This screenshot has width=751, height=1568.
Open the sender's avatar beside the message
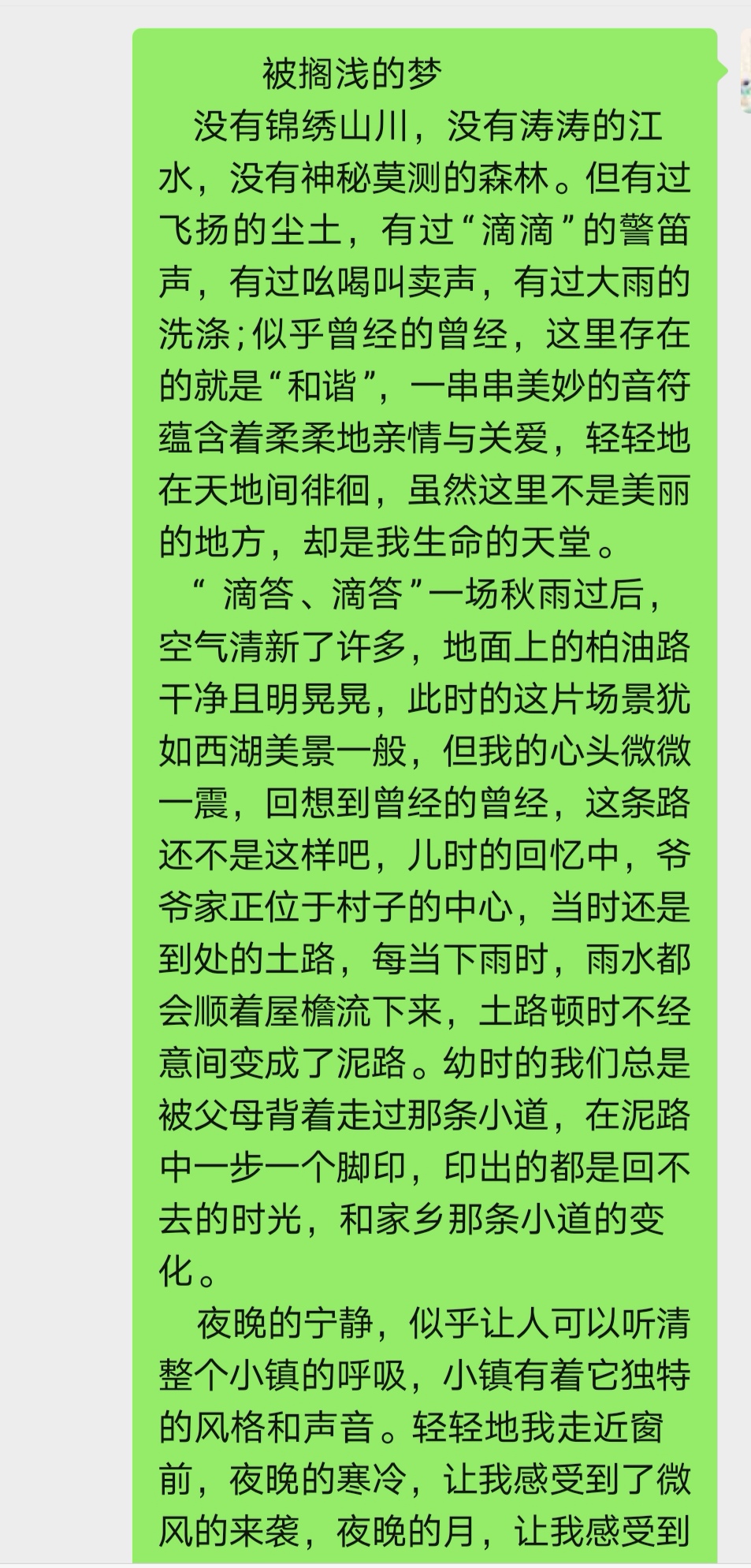coord(745,71)
